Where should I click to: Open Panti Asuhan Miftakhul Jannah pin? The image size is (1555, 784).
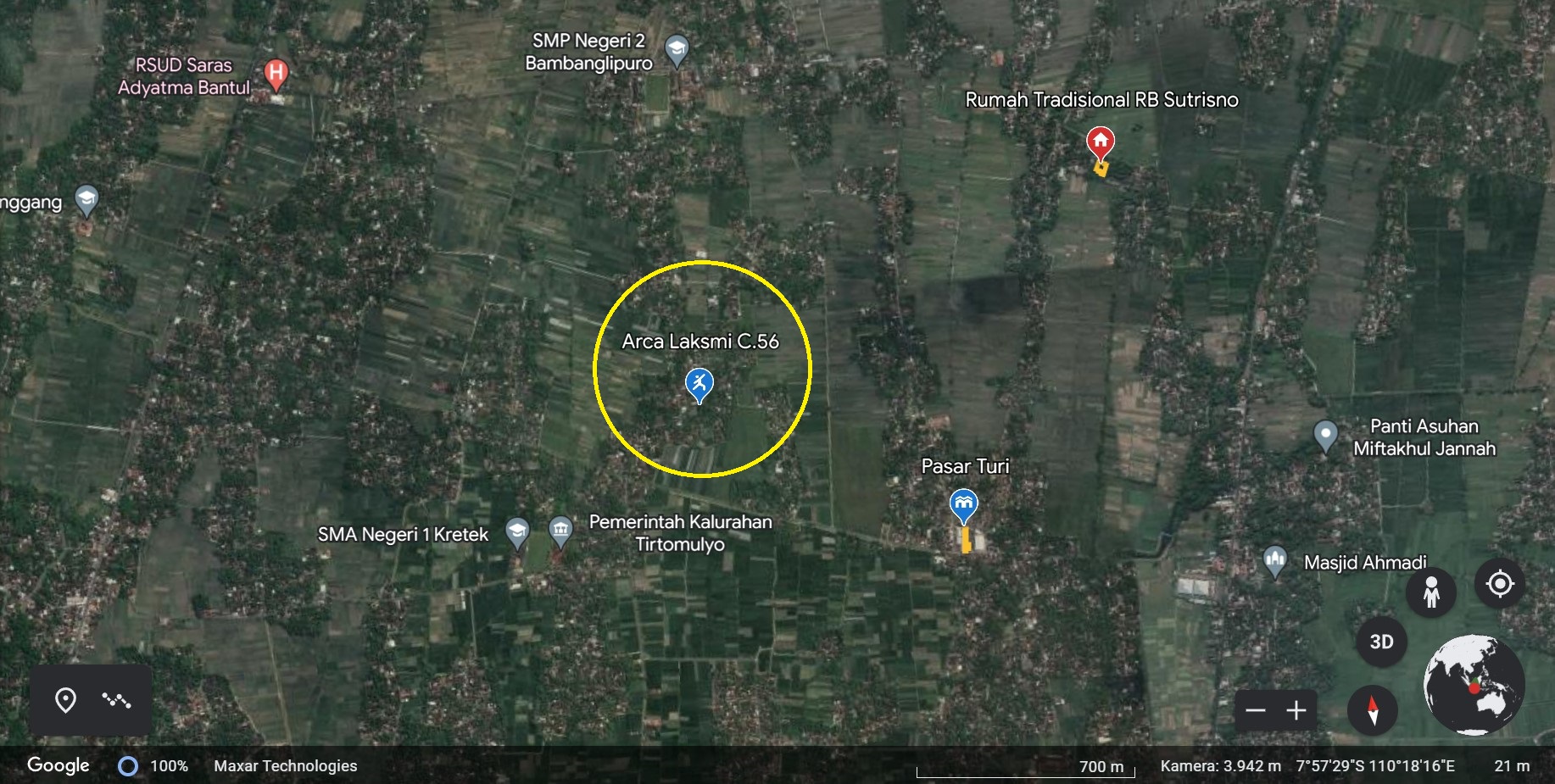(1324, 435)
